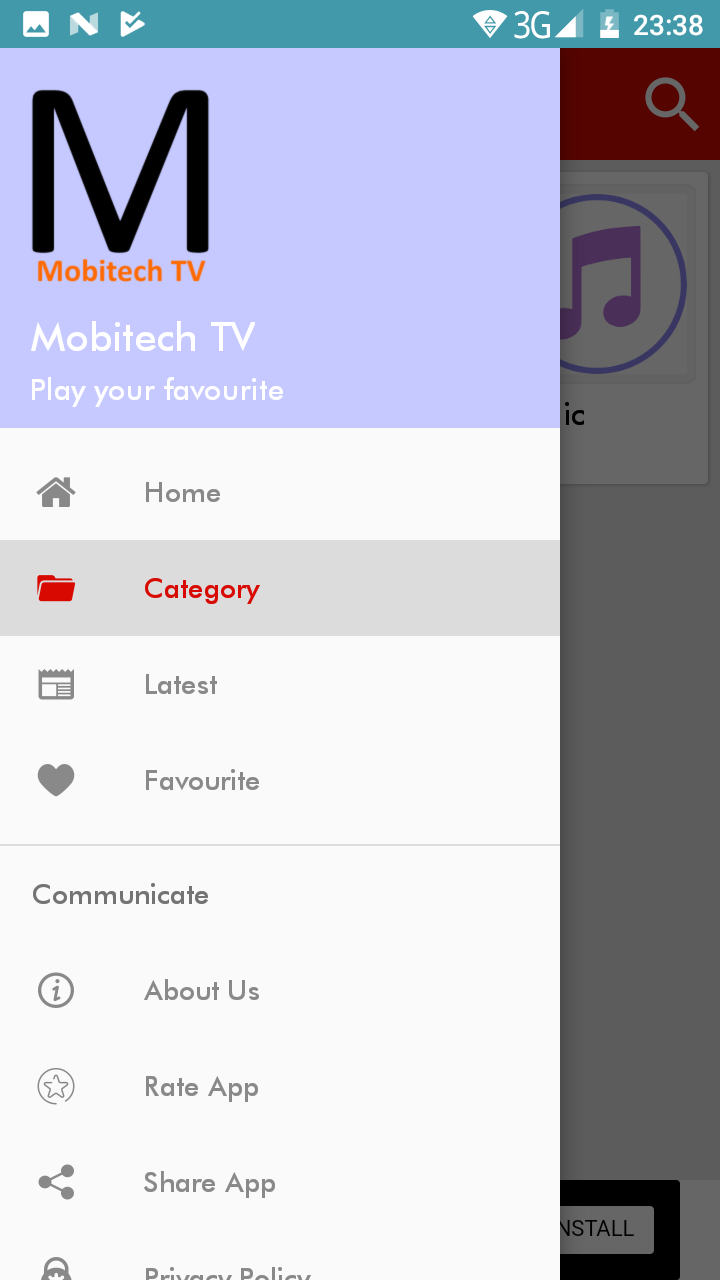720x1280 pixels.
Task: Click the Rate App link
Action: pyautogui.click(x=200, y=1086)
